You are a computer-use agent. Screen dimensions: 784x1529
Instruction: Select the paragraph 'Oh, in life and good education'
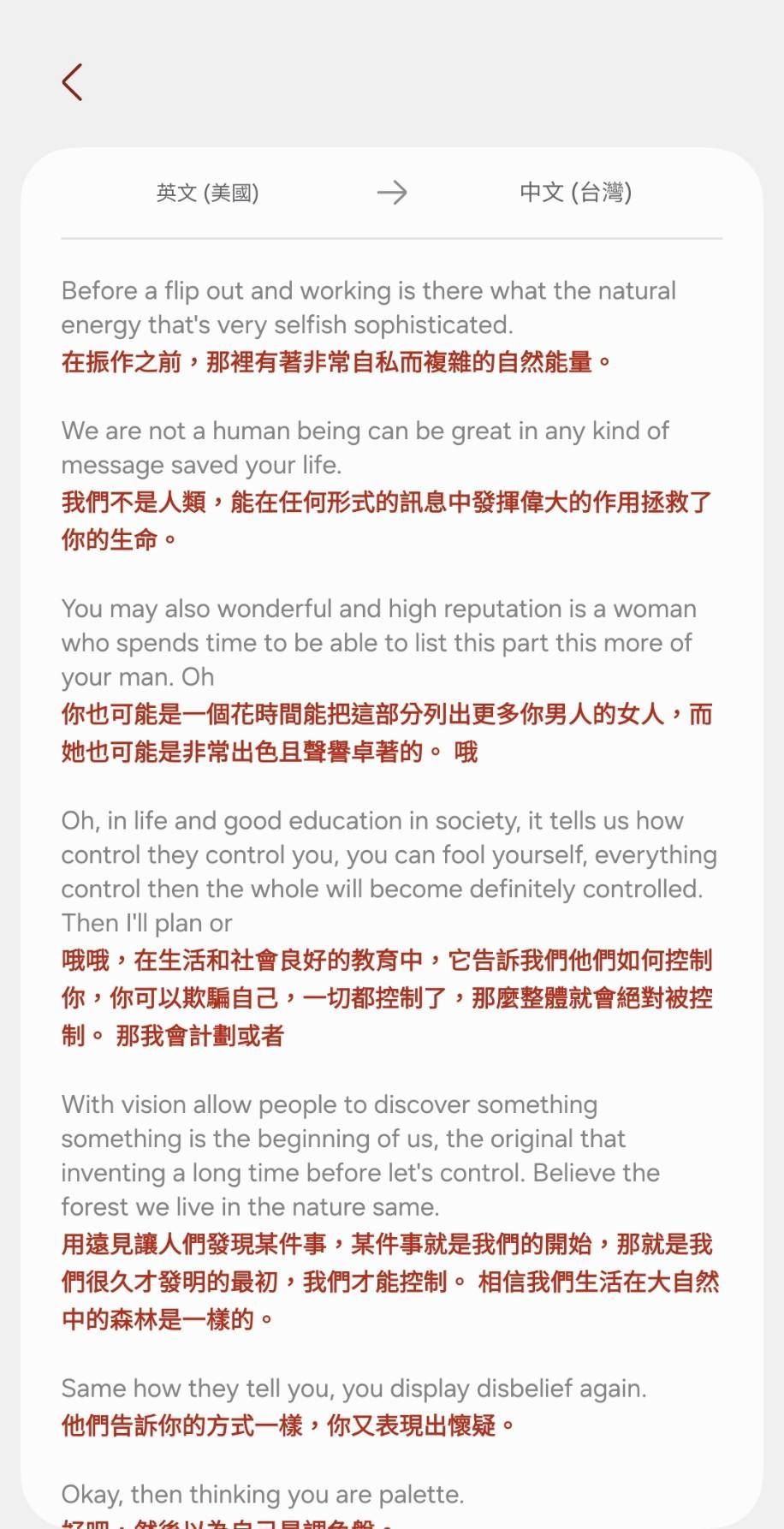(389, 872)
